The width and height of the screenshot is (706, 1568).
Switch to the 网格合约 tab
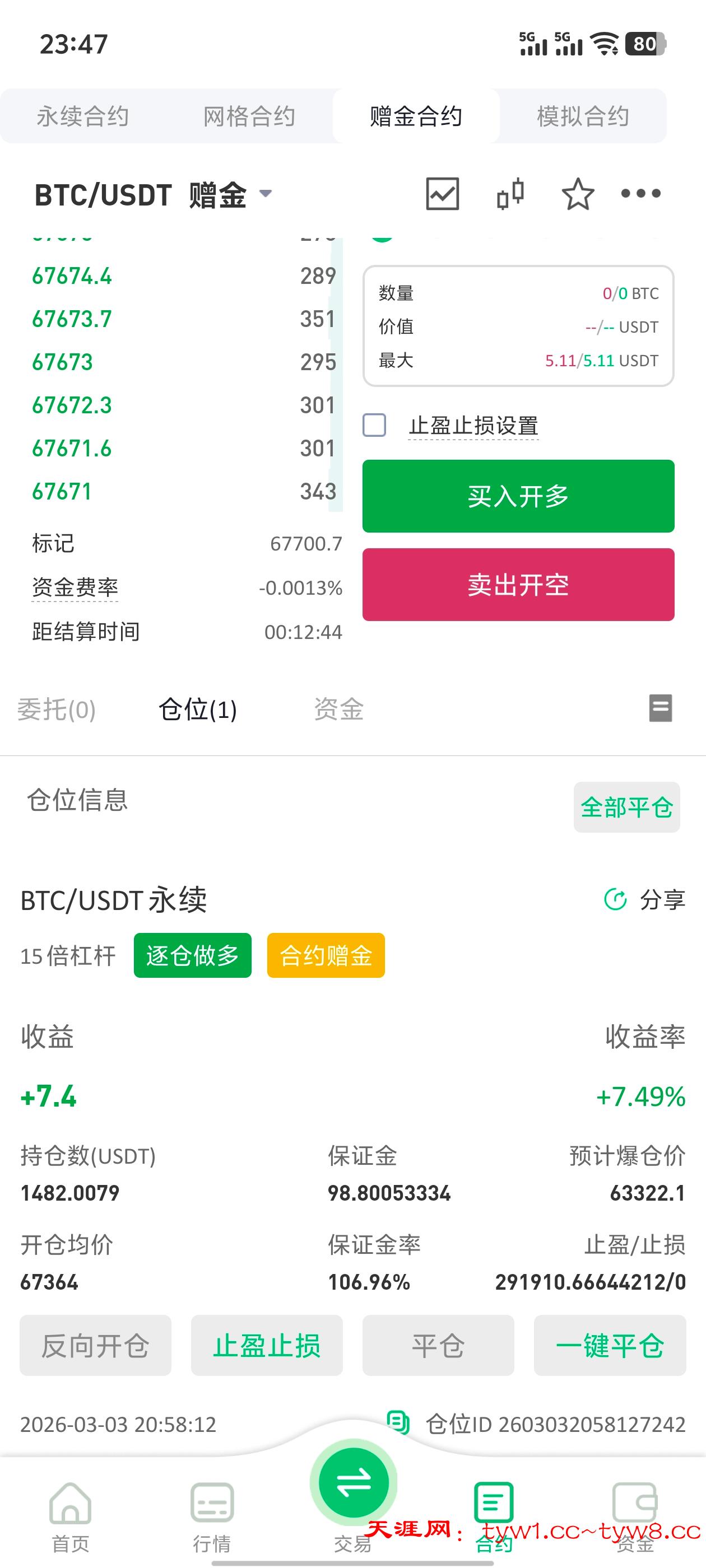[x=249, y=116]
